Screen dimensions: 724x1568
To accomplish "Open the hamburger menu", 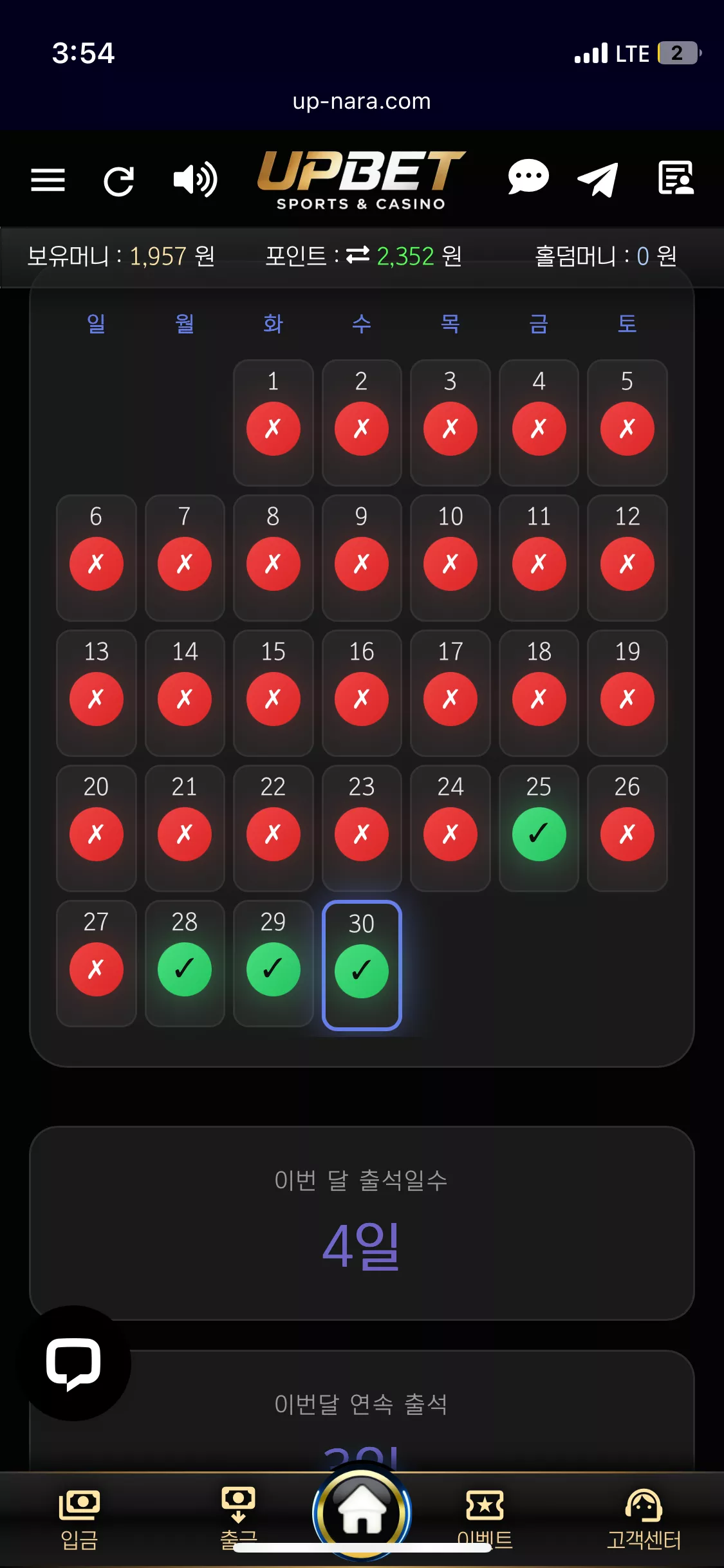I will [x=48, y=180].
